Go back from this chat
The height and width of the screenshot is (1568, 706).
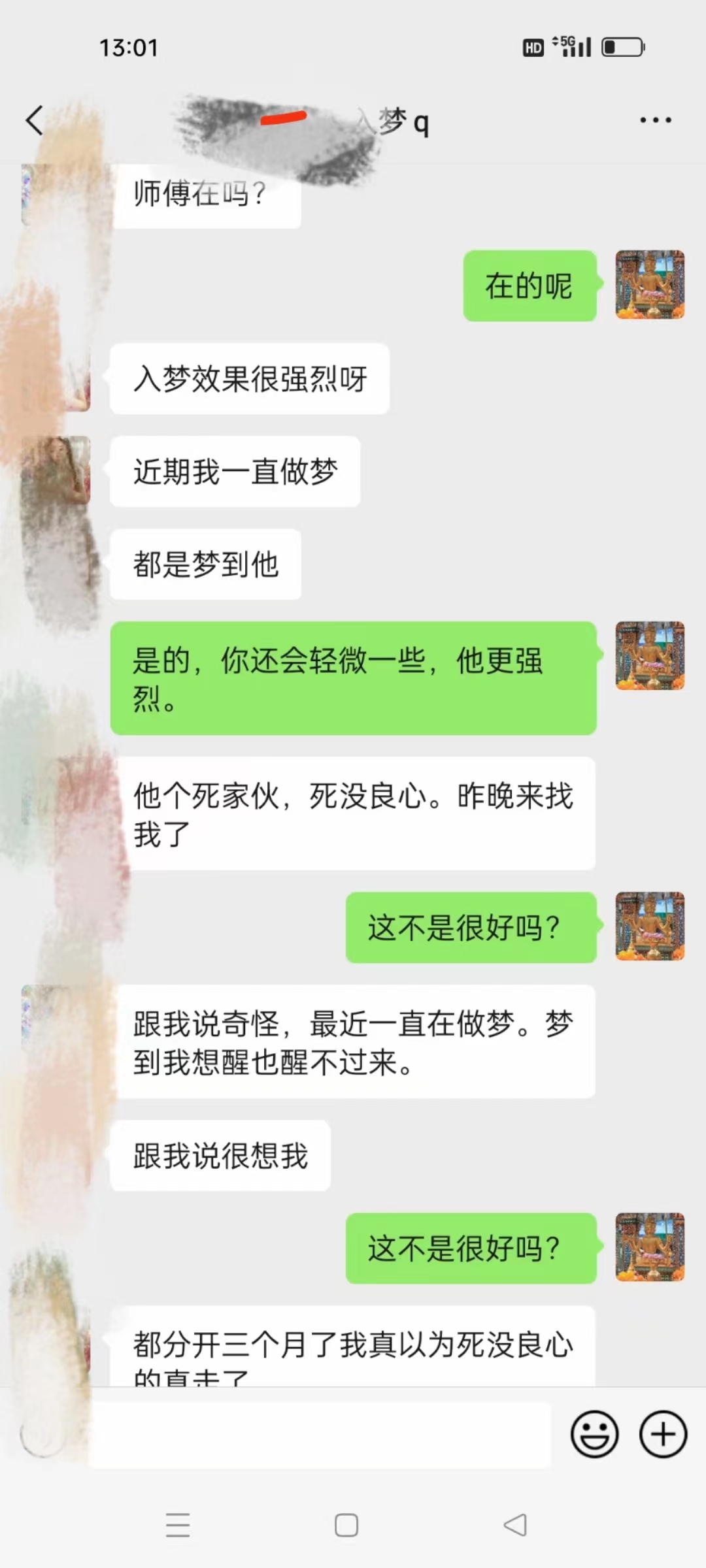(x=35, y=121)
